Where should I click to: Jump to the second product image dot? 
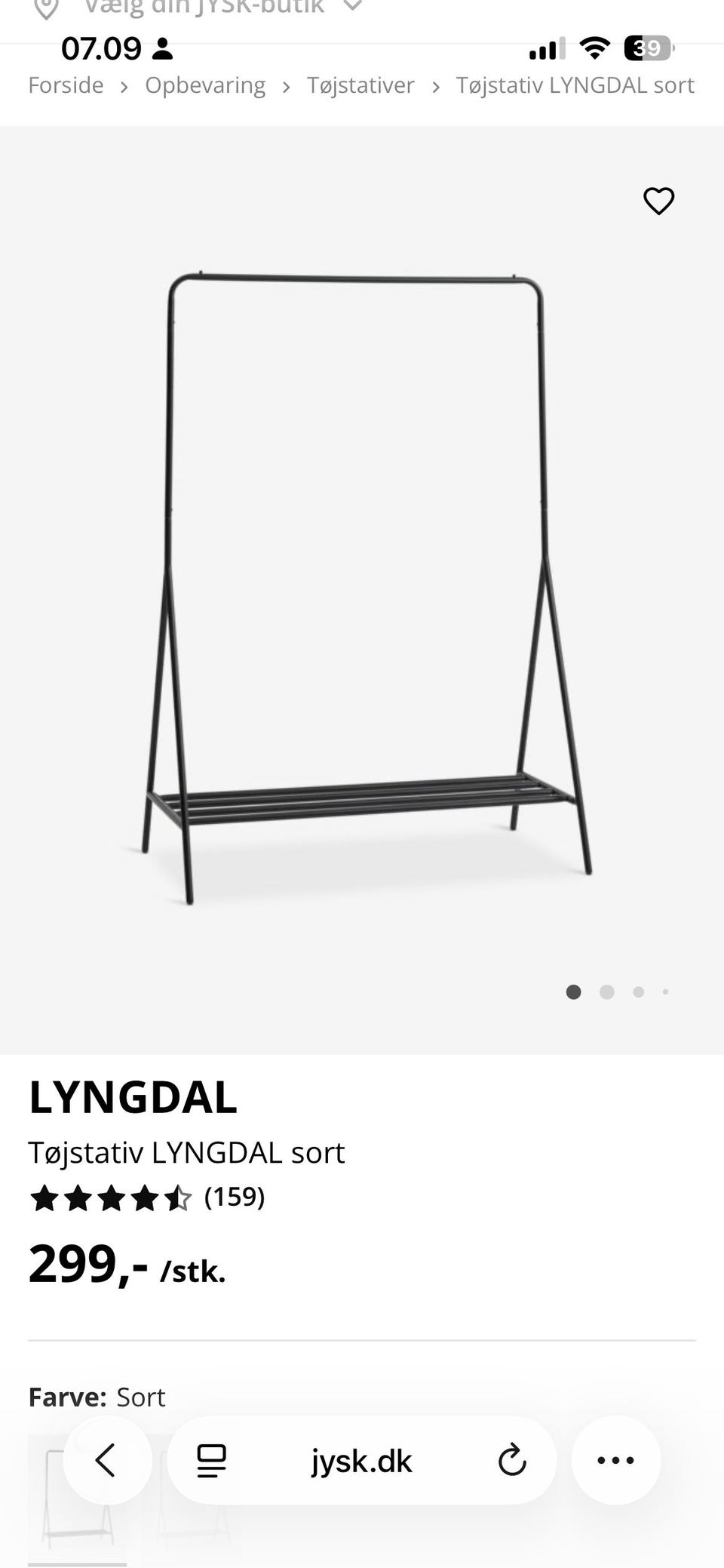tap(606, 992)
